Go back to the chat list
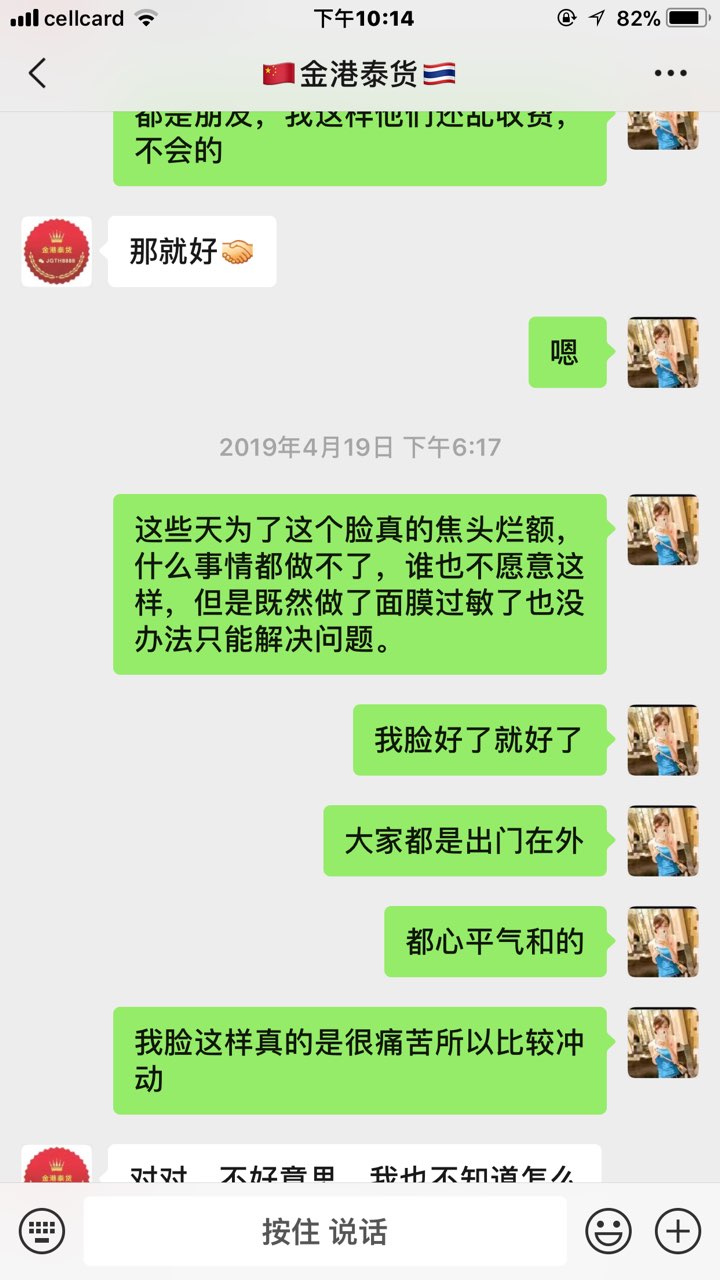Viewport: 720px width, 1280px height. (x=38, y=74)
